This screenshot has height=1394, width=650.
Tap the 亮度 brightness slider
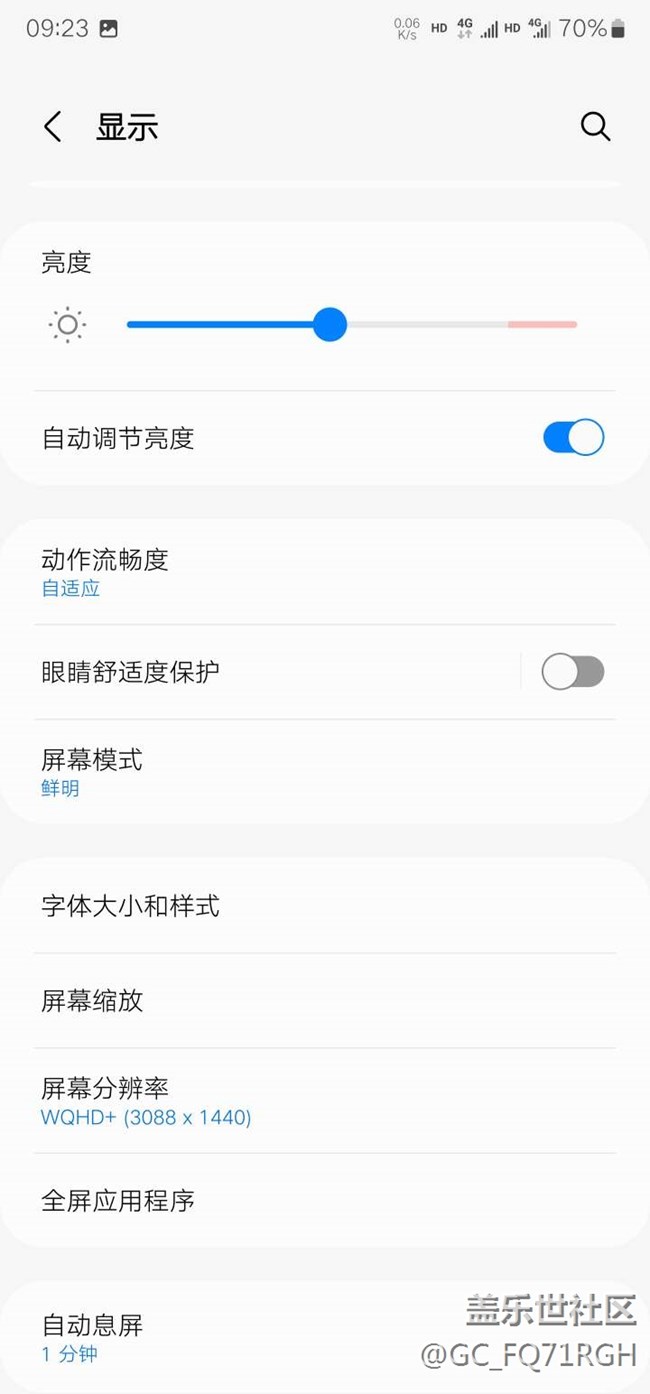351,325
